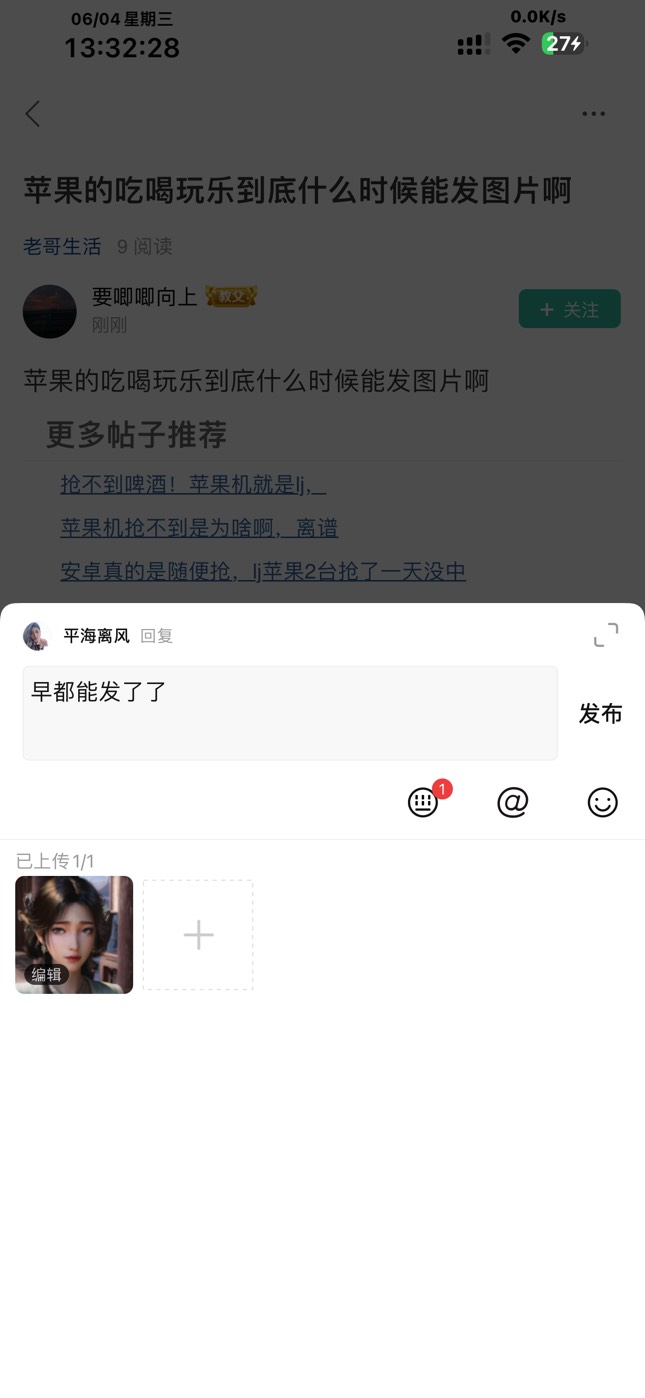The height and width of the screenshot is (1398, 645).
Task: Mention someone with the @ icon
Action: [513, 802]
